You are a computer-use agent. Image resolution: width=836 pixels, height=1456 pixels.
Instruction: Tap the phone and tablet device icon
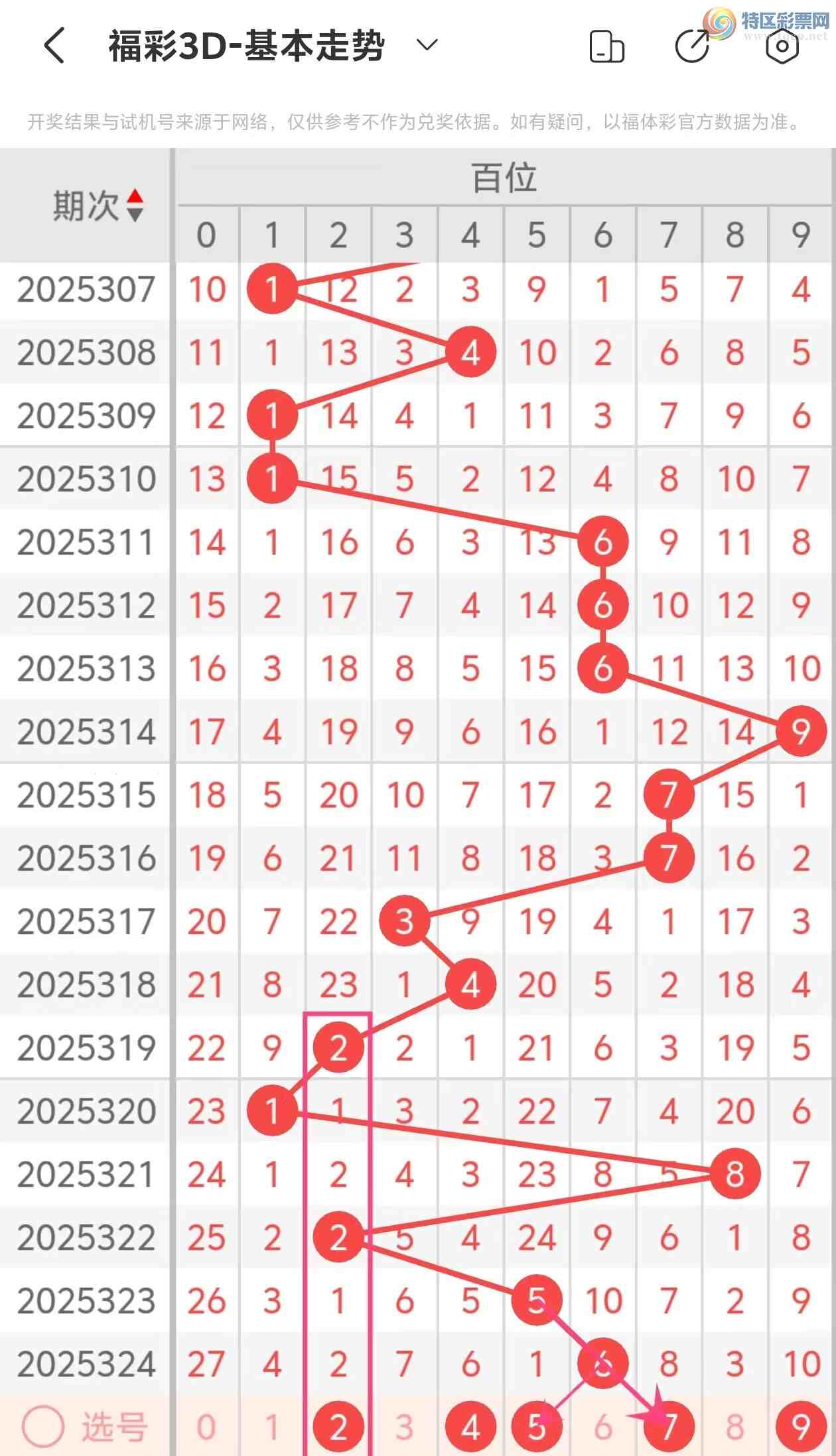coord(606,46)
